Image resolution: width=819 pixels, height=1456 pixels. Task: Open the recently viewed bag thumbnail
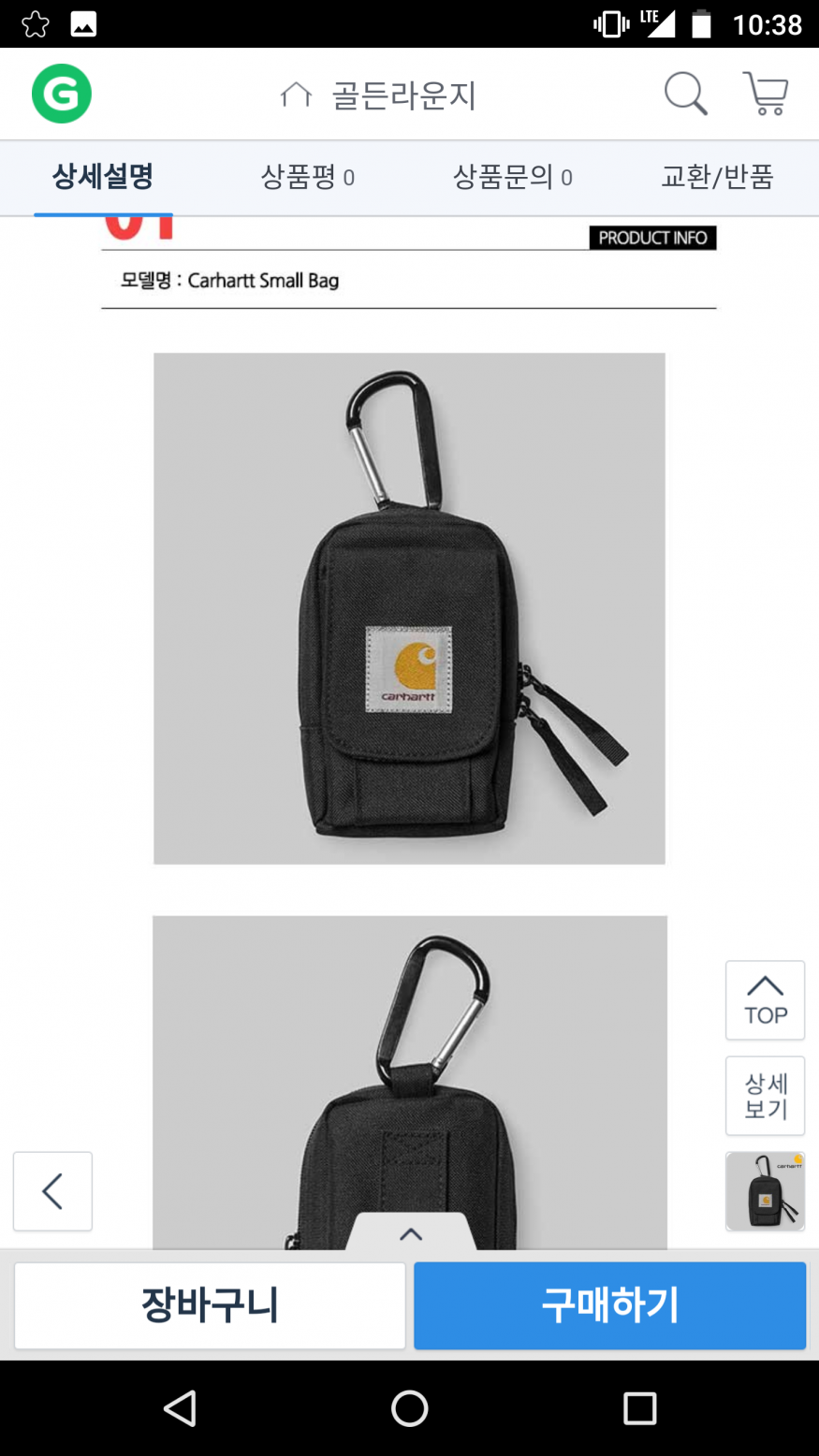[x=765, y=1191]
